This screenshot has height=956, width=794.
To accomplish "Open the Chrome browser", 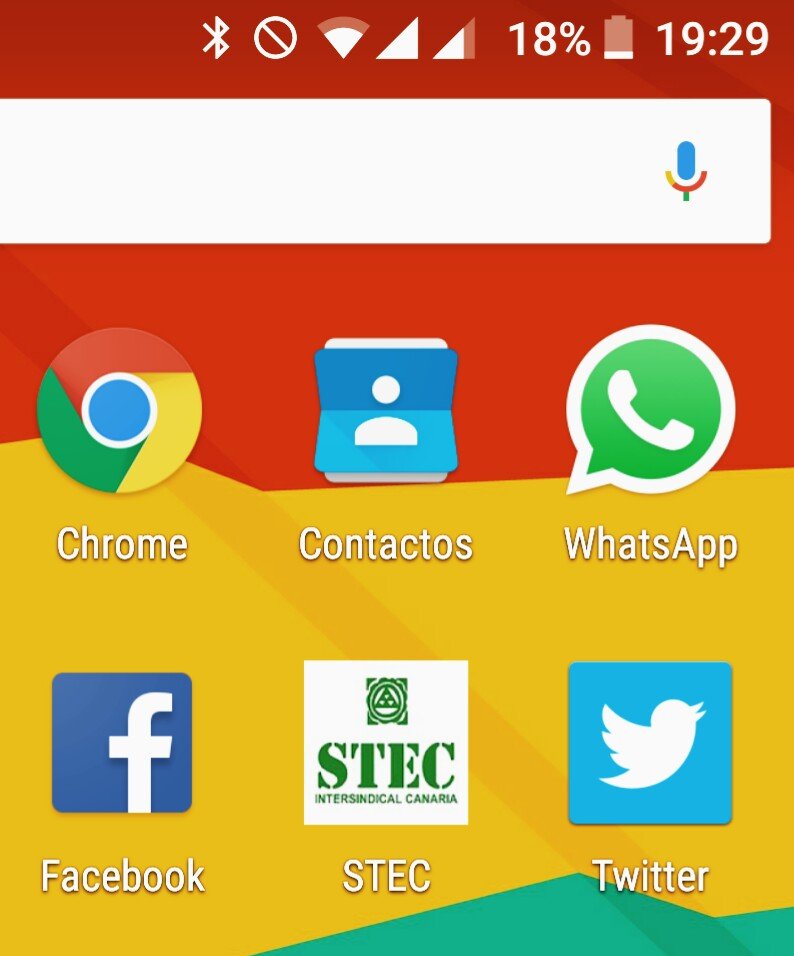I will click(x=120, y=410).
